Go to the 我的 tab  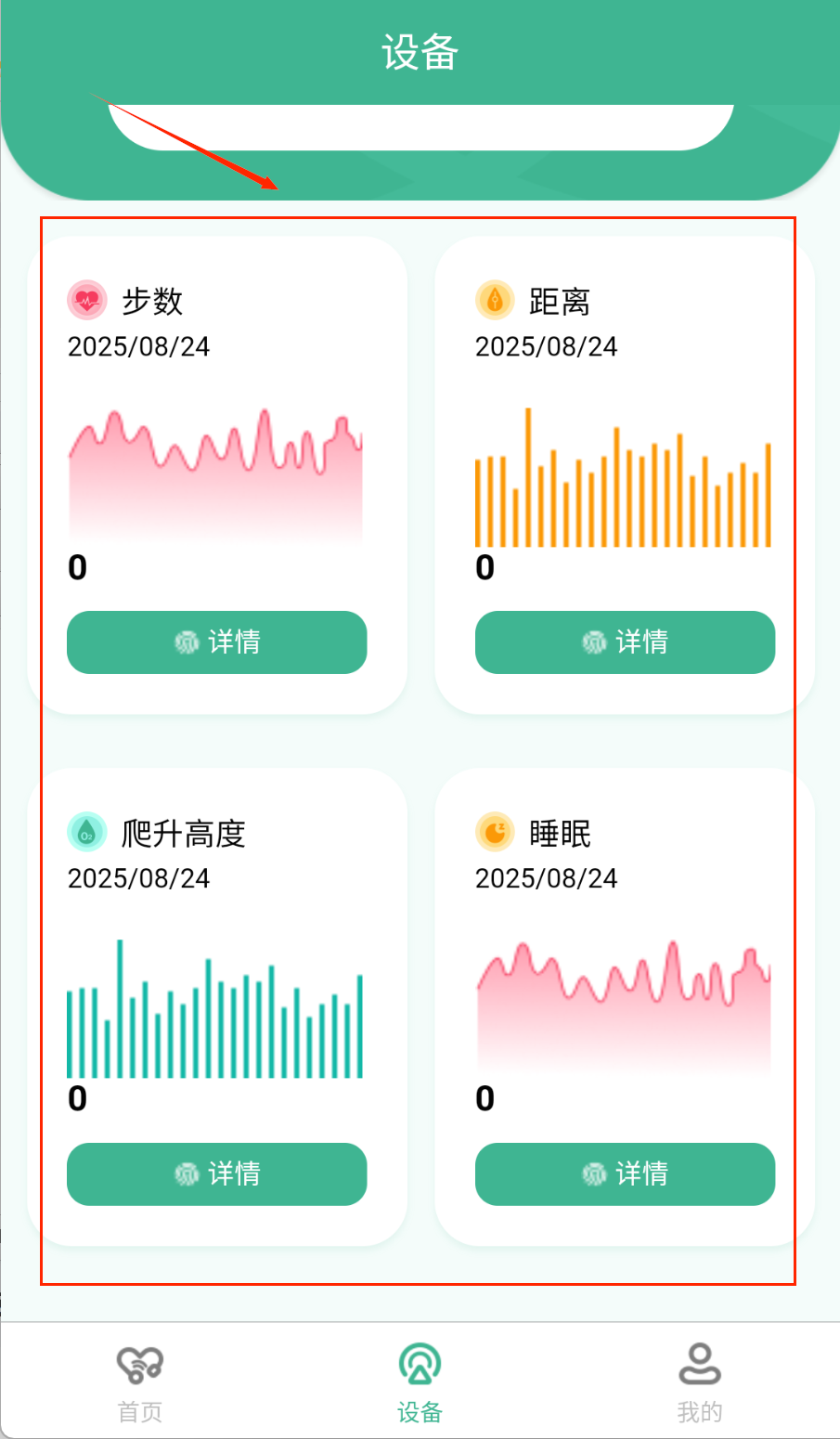click(x=699, y=1383)
